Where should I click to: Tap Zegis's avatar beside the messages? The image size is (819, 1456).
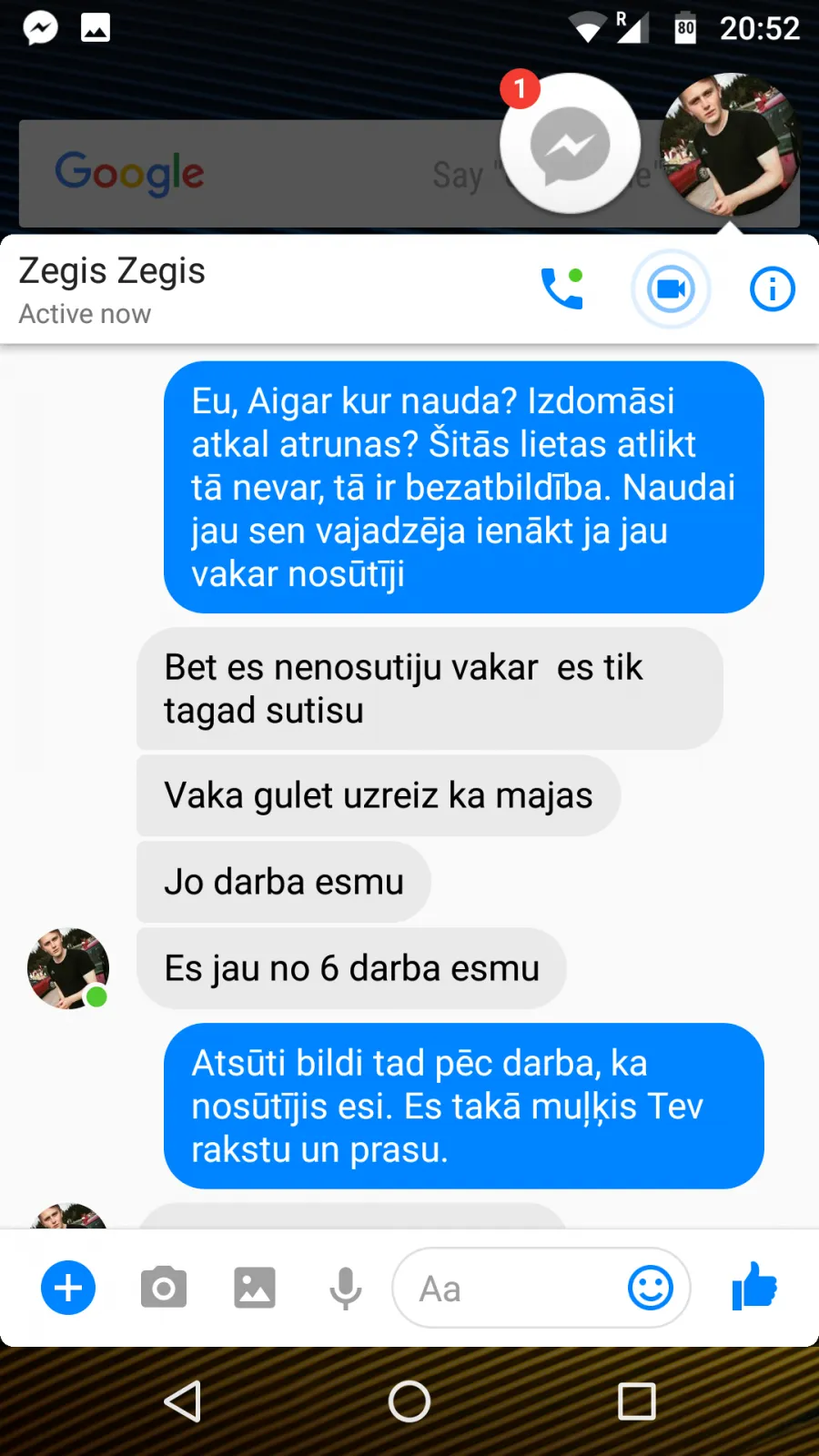click(x=68, y=968)
